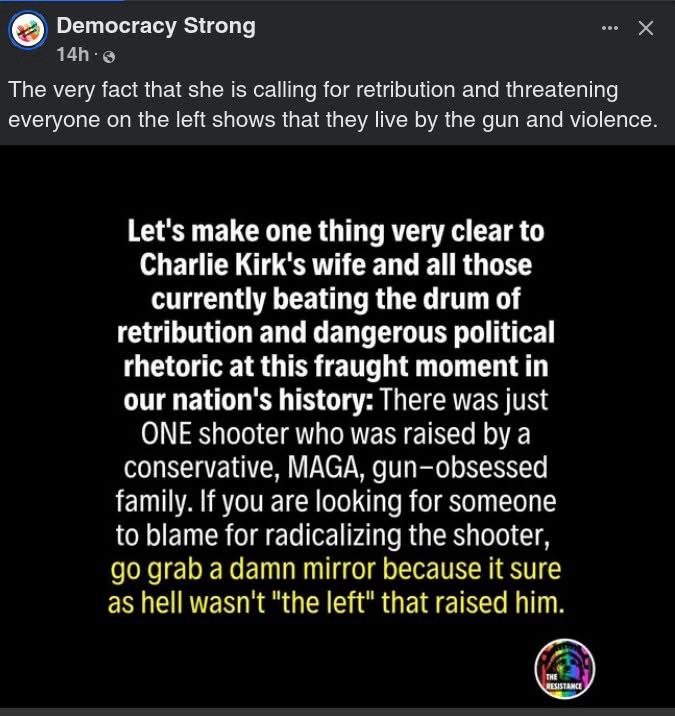The height and width of the screenshot is (716, 675).
Task: Open the Democracy Strong page name
Action: 156,26
